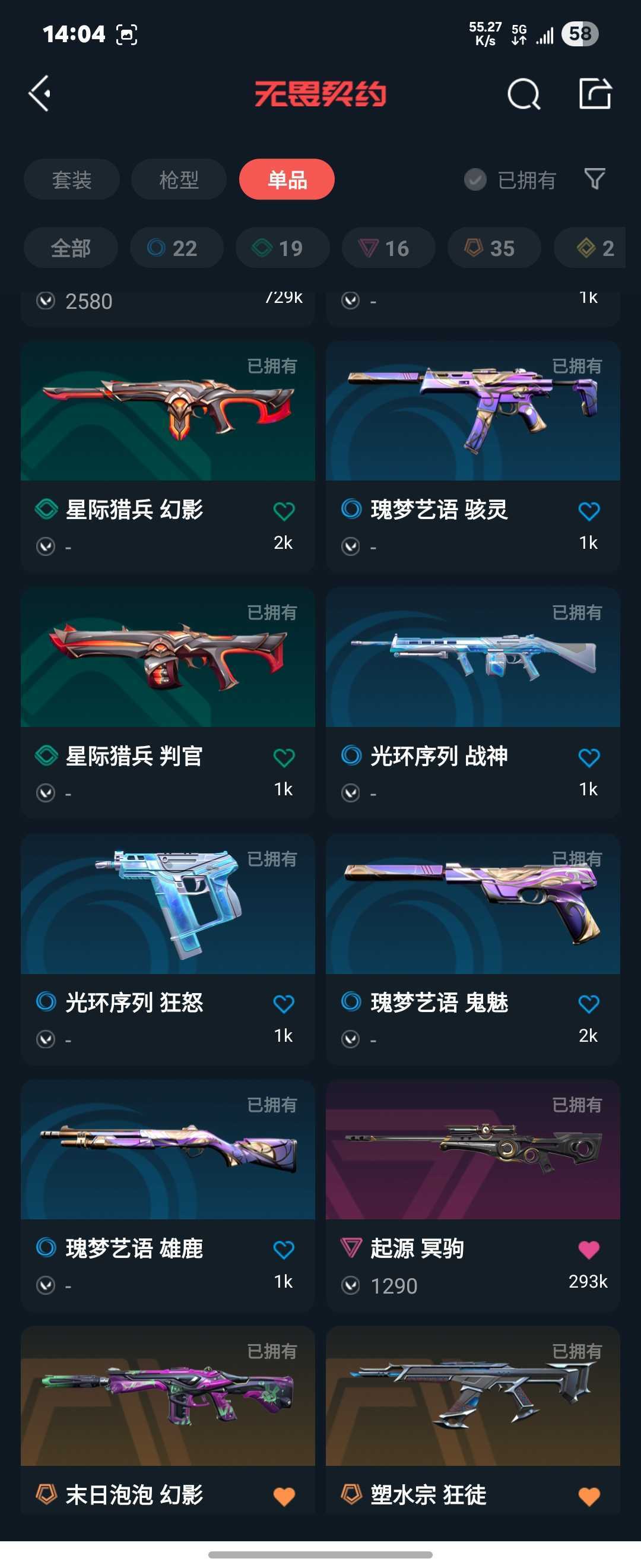Select the 全部 chip
The height and width of the screenshot is (1568, 641).
click(x=71, y=248)
